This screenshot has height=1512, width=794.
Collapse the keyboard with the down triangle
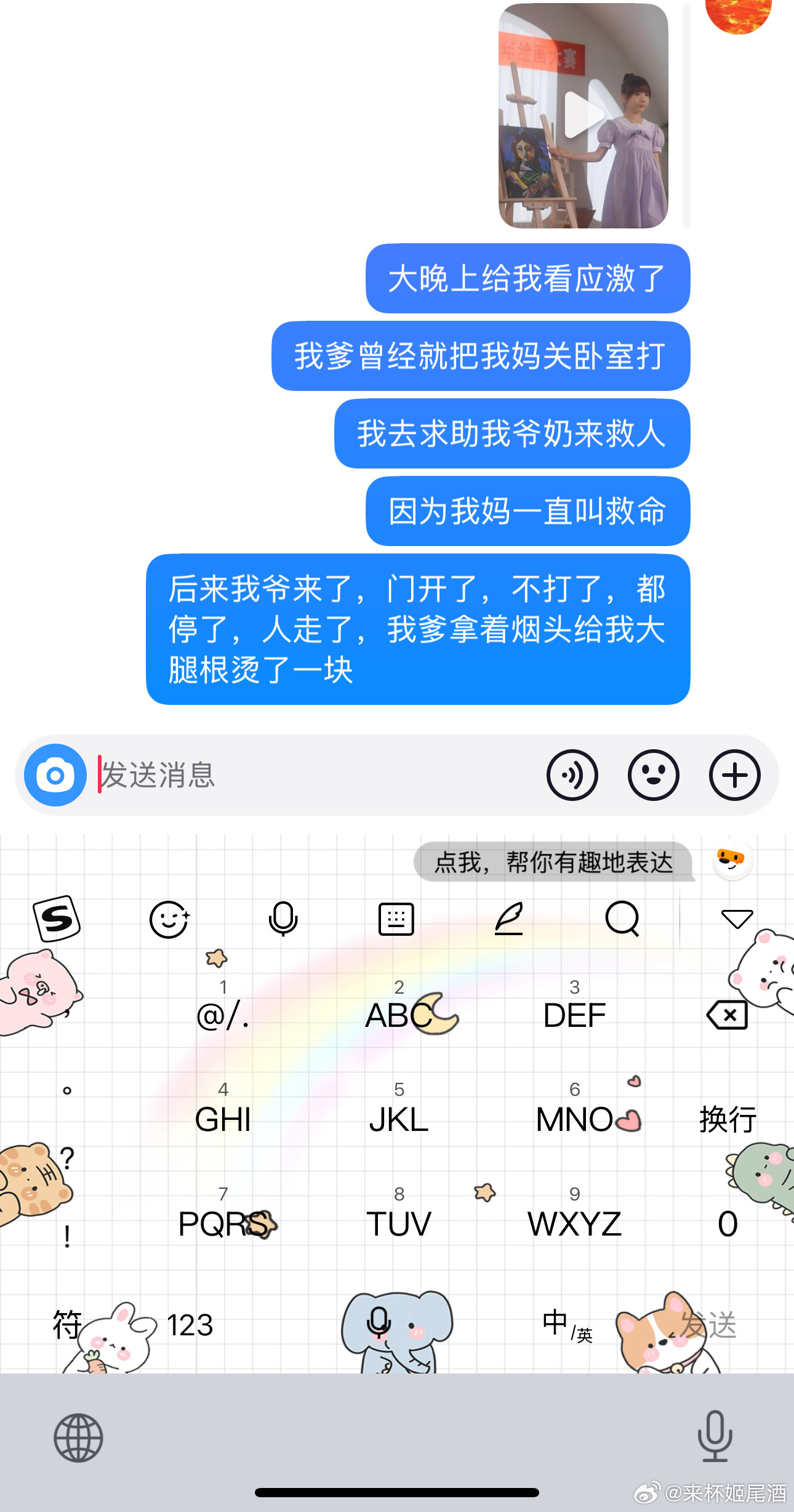(x=737, y=919)
